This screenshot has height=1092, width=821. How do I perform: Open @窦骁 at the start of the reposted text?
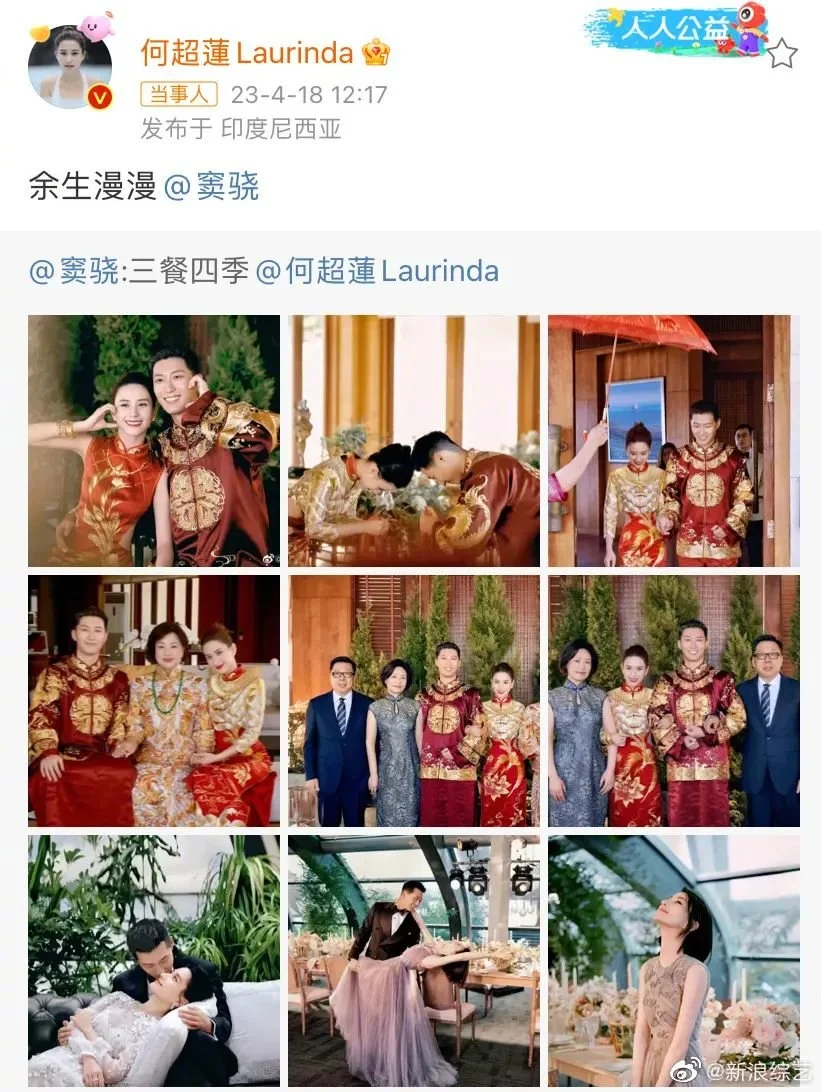(74, 271)
